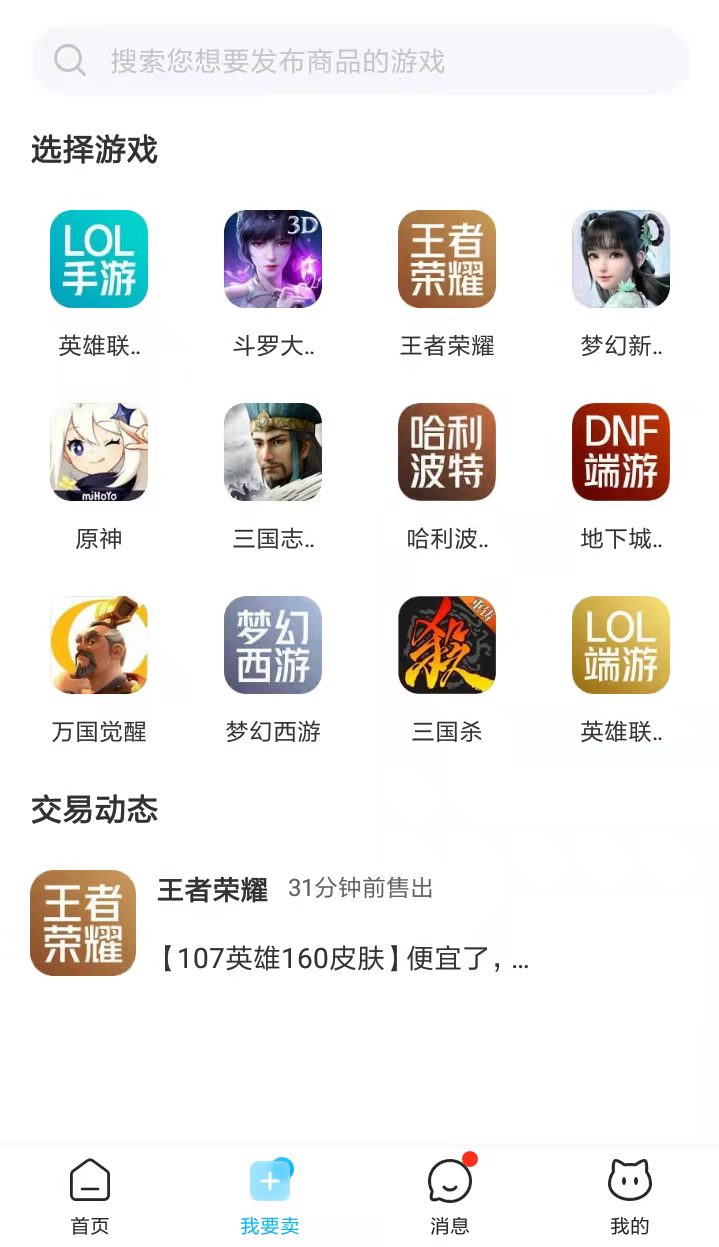The height and width of the screenshot is (1247, 719).
Task: View the 107英雄160皮肤 sold listing
Action: click(x=343, y=958)
